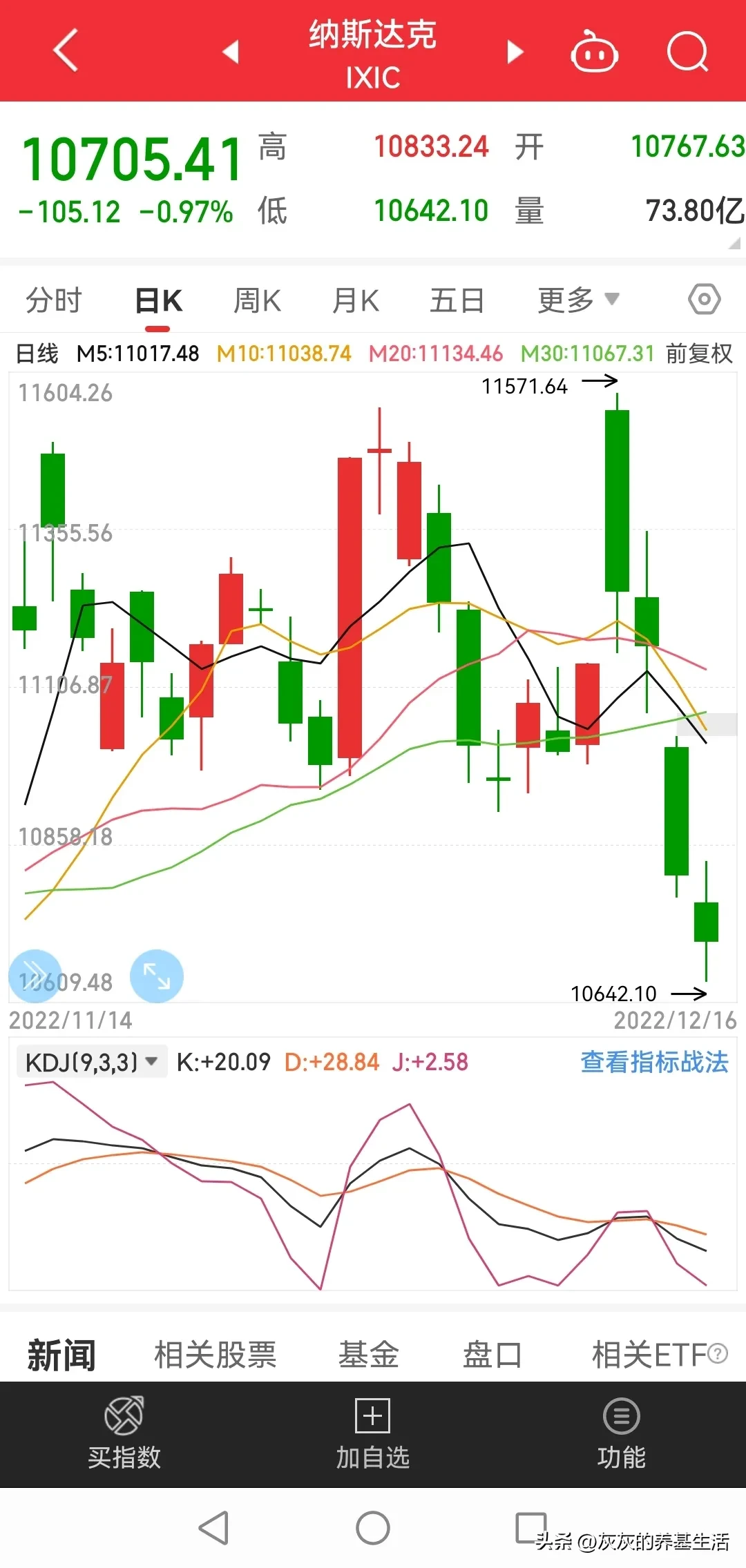This screenshot has width=746, height=1568.
Task: Expand chart to fullscreen with arrows button
Action: click(157, 976)
